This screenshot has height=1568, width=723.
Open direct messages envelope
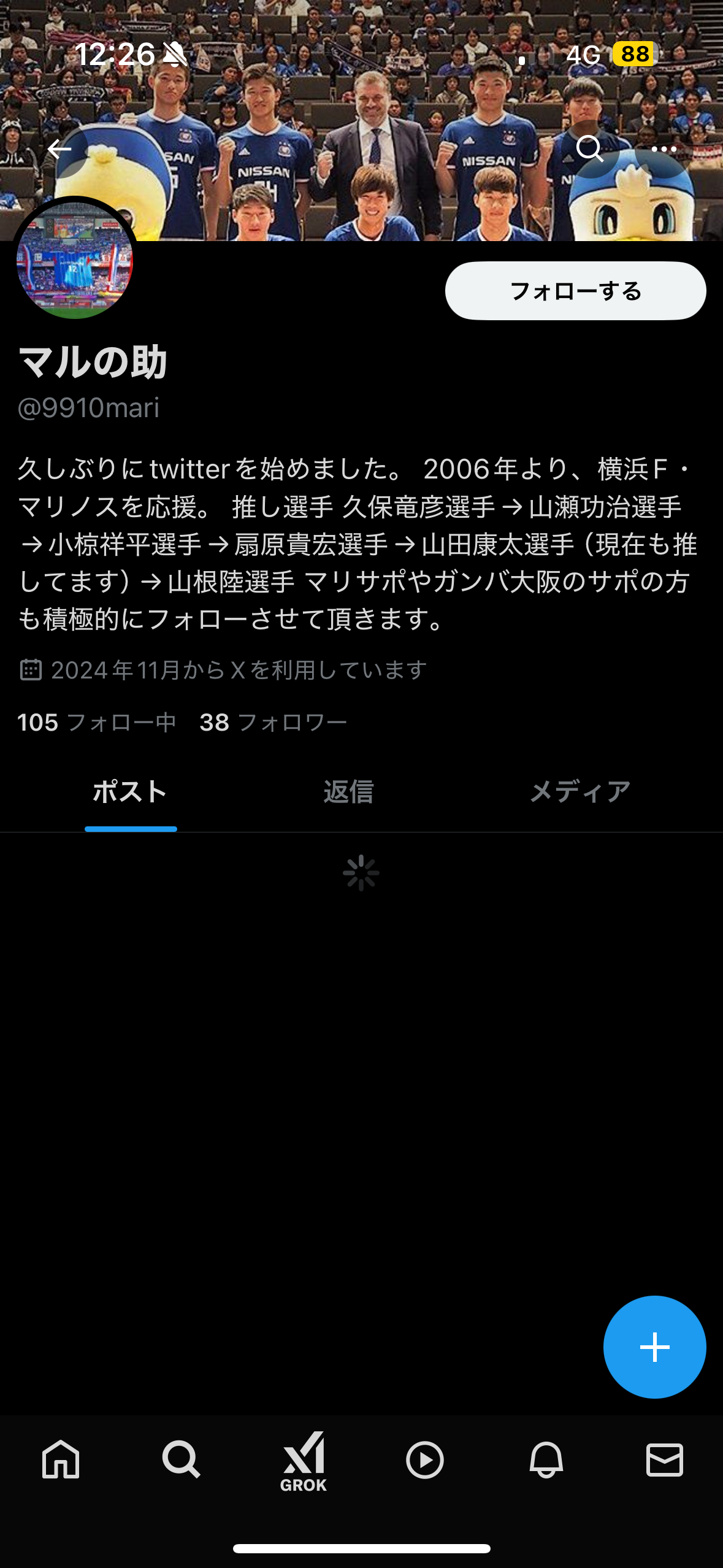pyautogui.click(x=665, y=1459)
